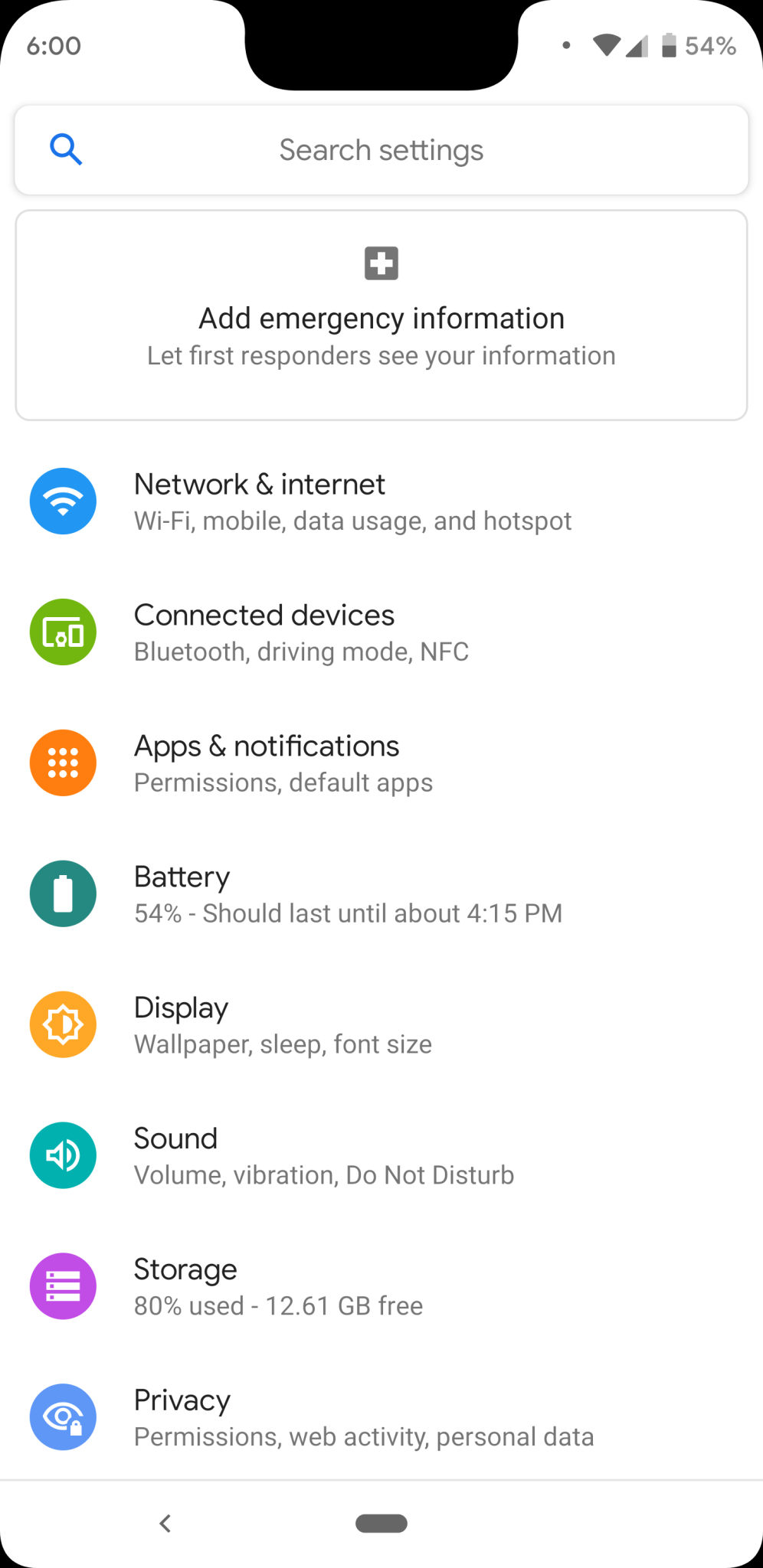Click the Sound speaker icon
The height and width of the screenshot is (1568, 763).
[x=63, y=1155]
